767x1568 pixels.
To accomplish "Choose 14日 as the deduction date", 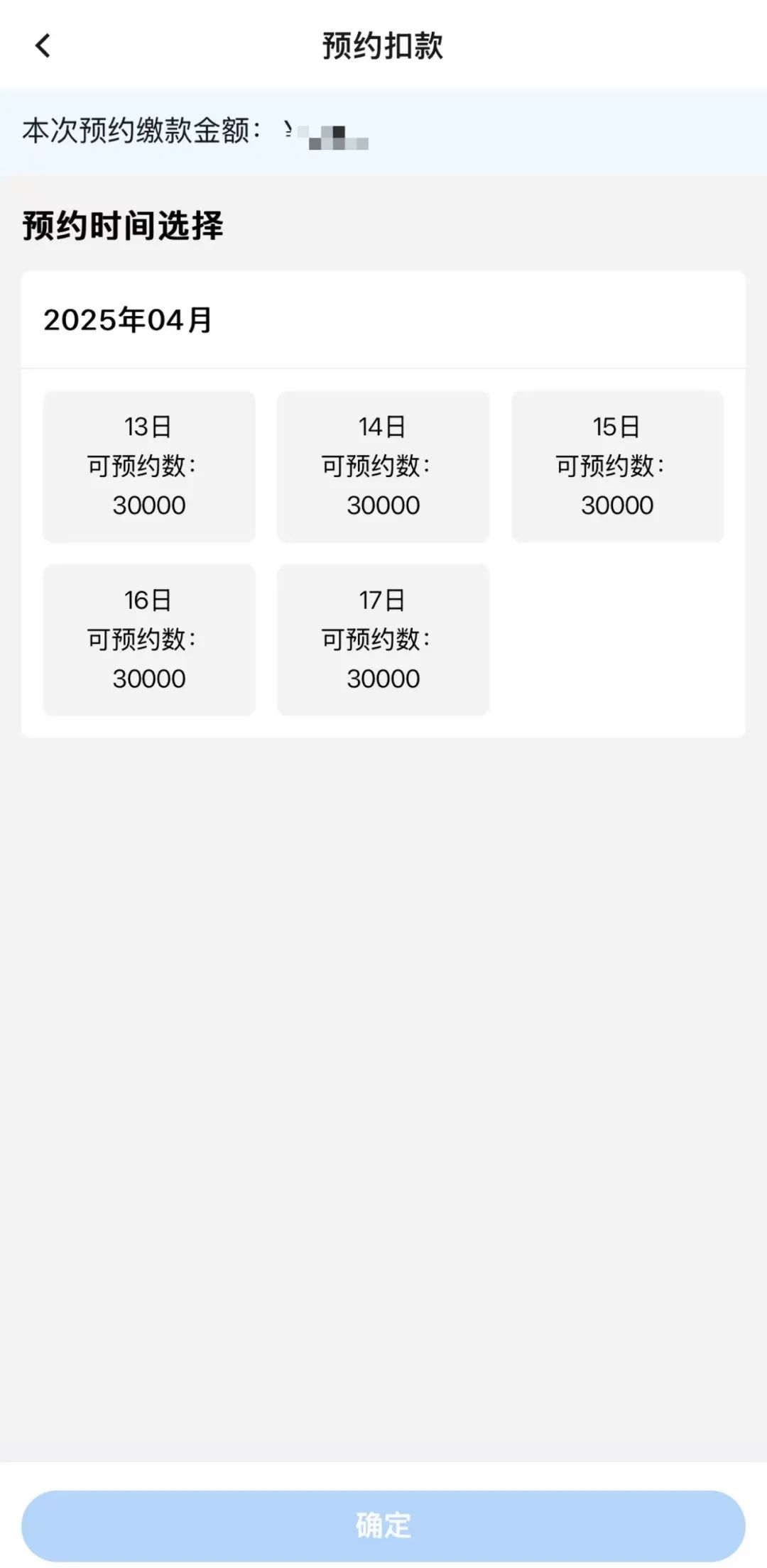I will (383, 466).
